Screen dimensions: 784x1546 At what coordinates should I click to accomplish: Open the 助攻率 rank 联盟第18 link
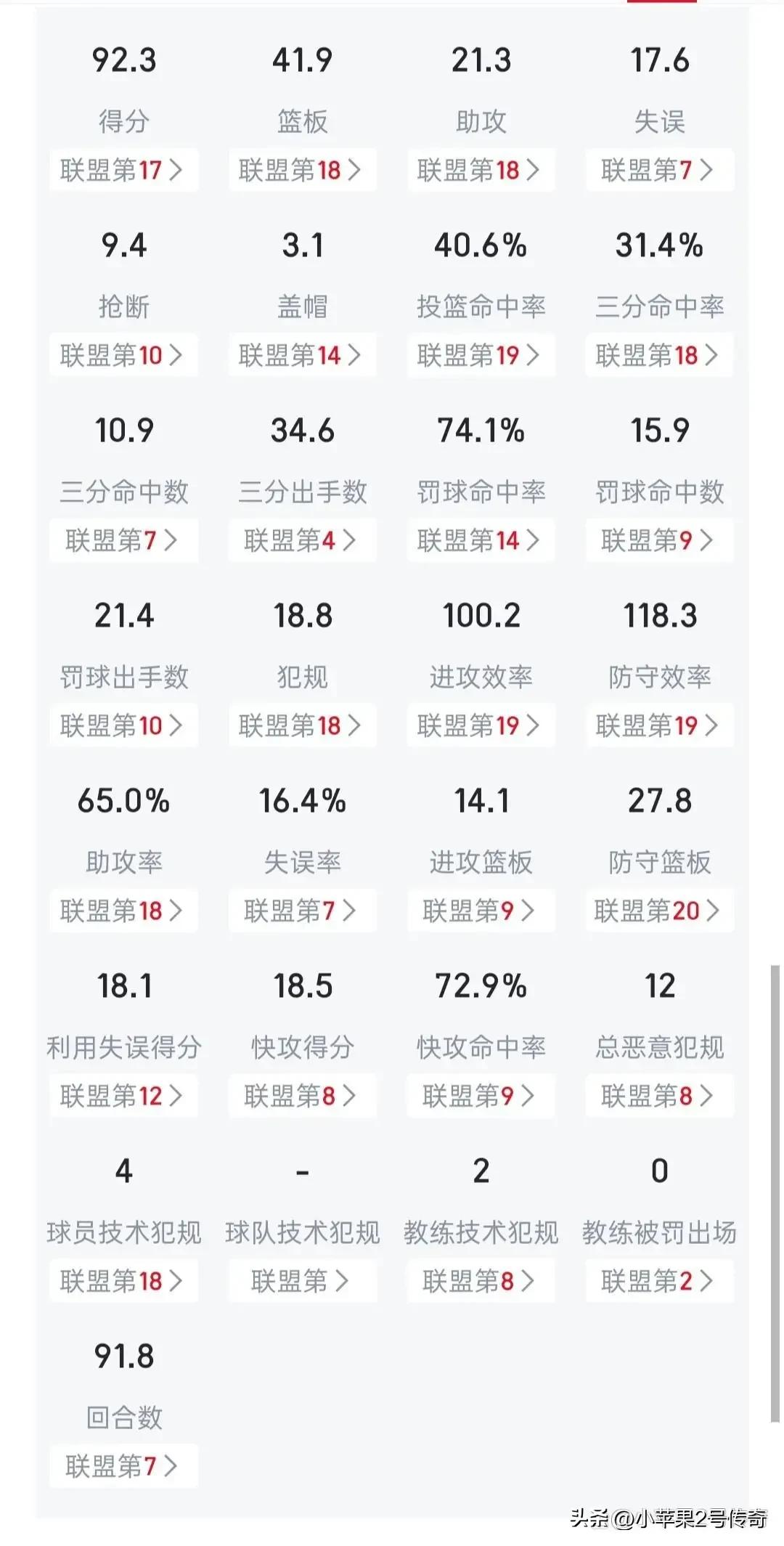123,911
